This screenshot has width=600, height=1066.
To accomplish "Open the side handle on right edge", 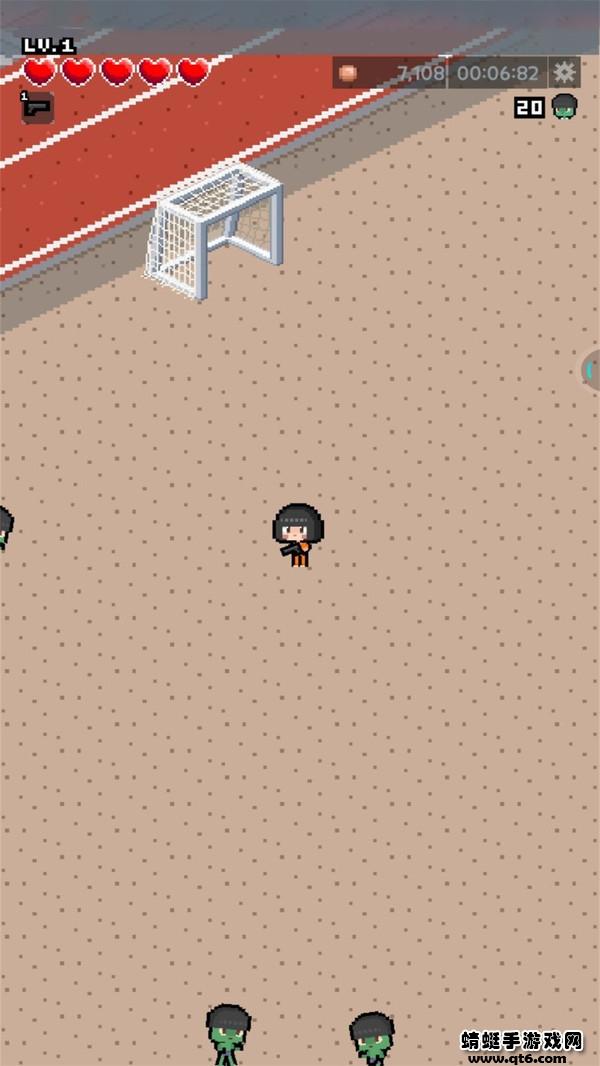I will tap(591, 370).
